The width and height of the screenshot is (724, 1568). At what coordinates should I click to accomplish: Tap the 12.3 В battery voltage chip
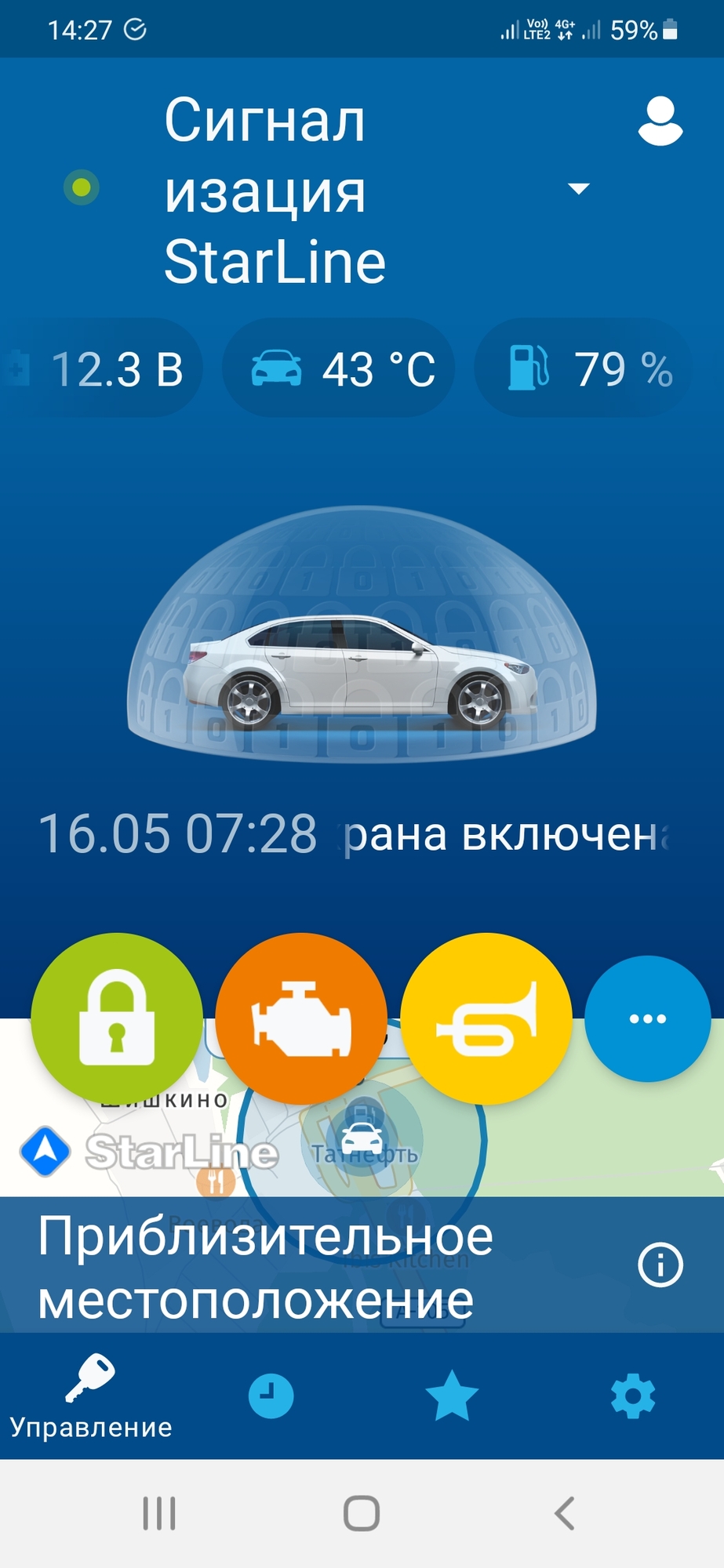point(100,368)
